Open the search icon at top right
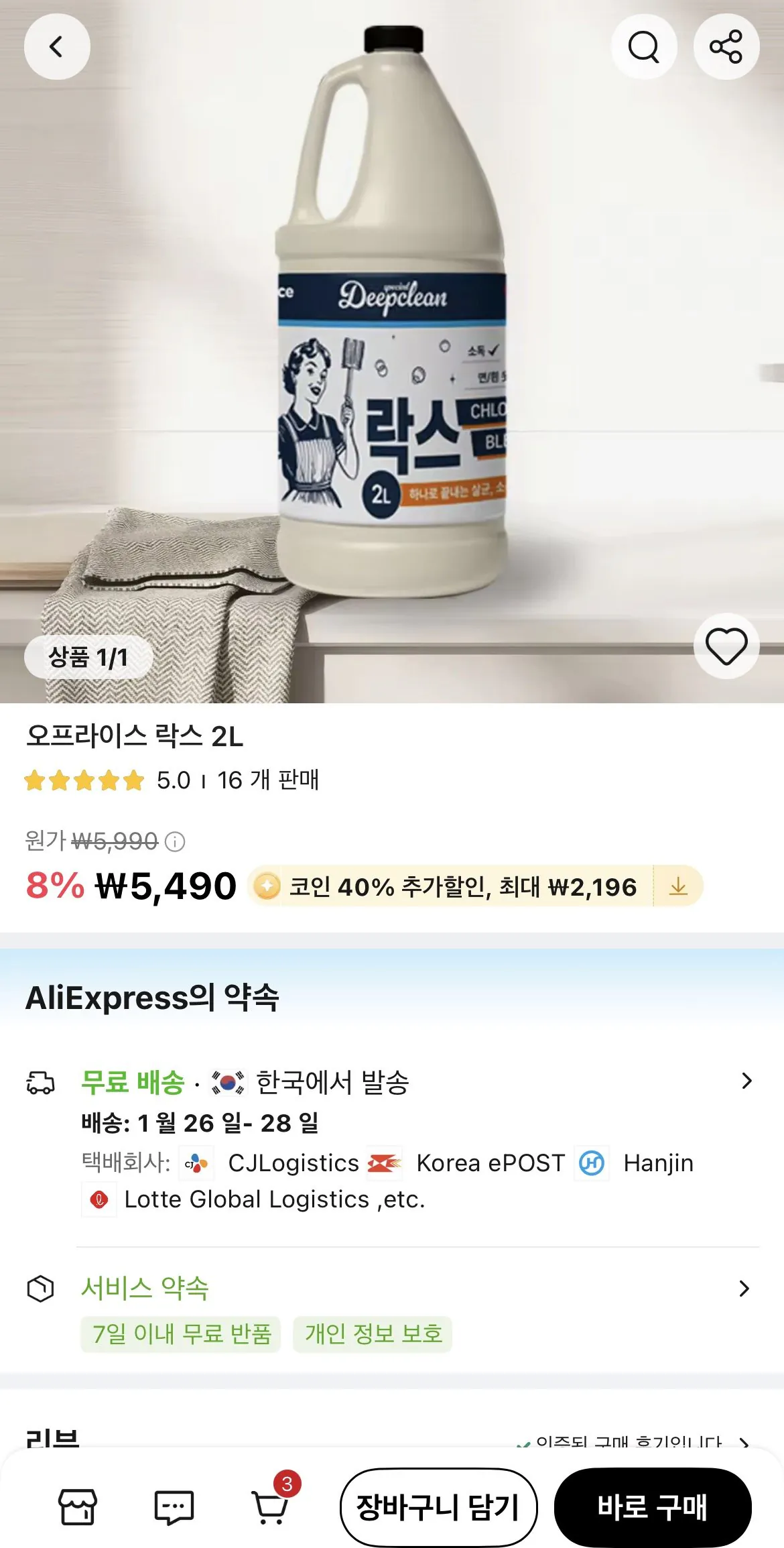 tap(643, 47)
